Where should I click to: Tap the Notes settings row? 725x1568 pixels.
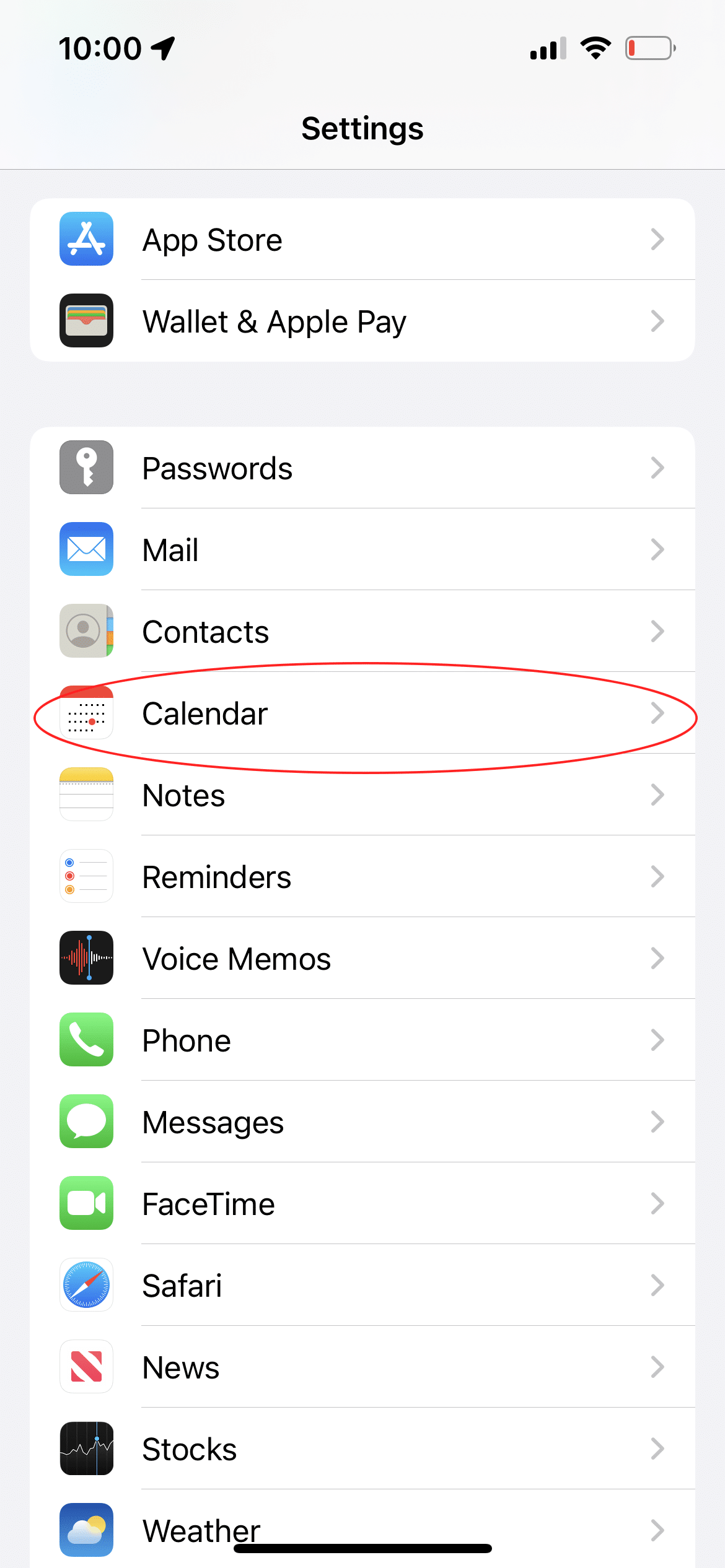[x=362, y=795]
